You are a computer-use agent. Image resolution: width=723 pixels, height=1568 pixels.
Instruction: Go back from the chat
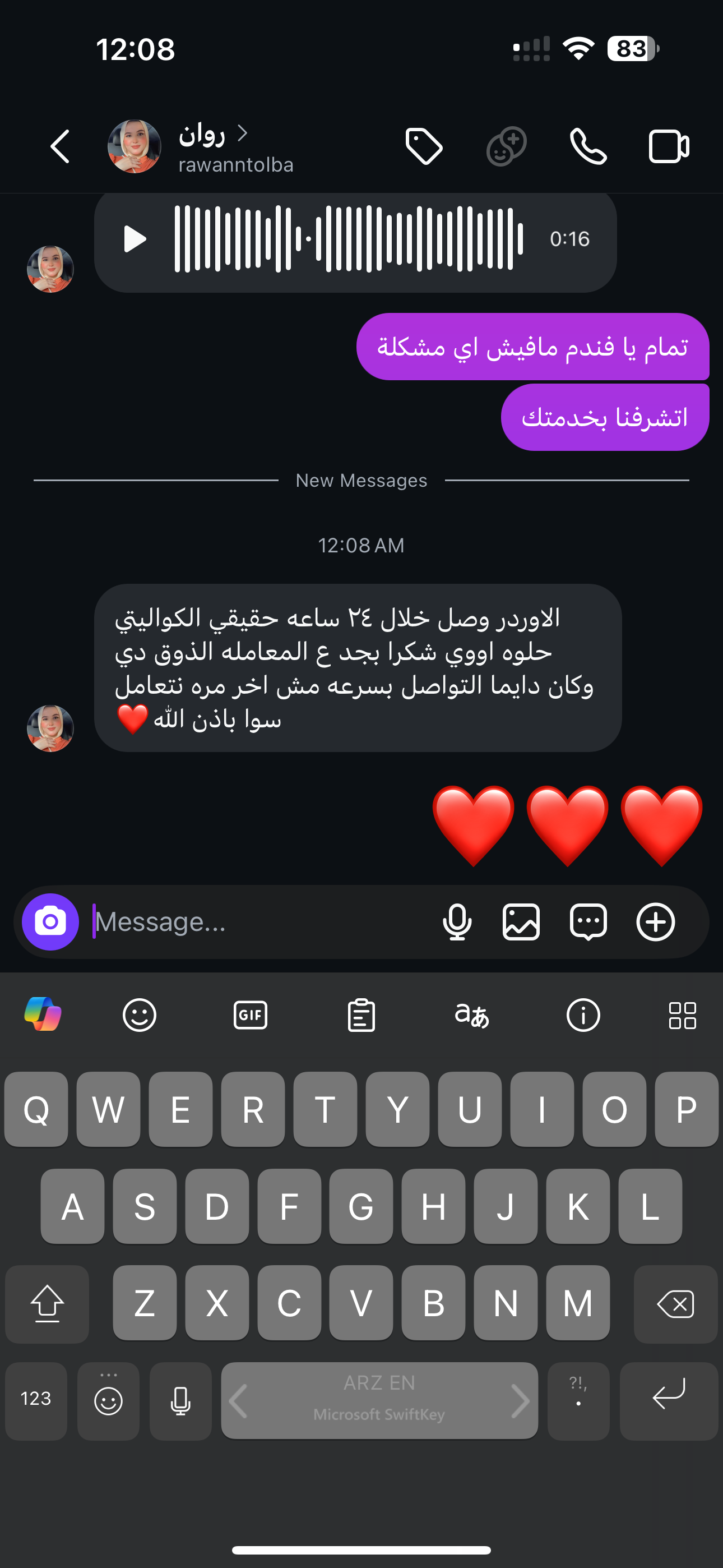(x=59, y=147)
